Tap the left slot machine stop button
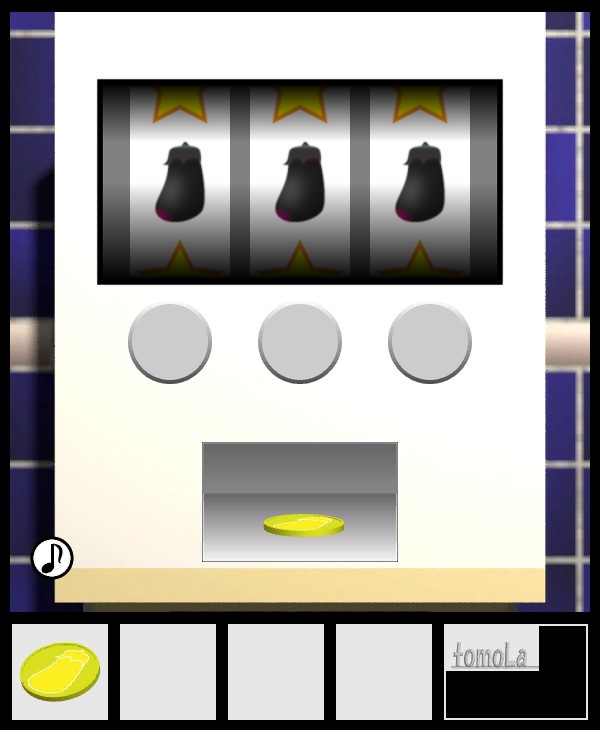Image resolution: width=600 pixels, height=730 pixels. [x=170, y=342]
